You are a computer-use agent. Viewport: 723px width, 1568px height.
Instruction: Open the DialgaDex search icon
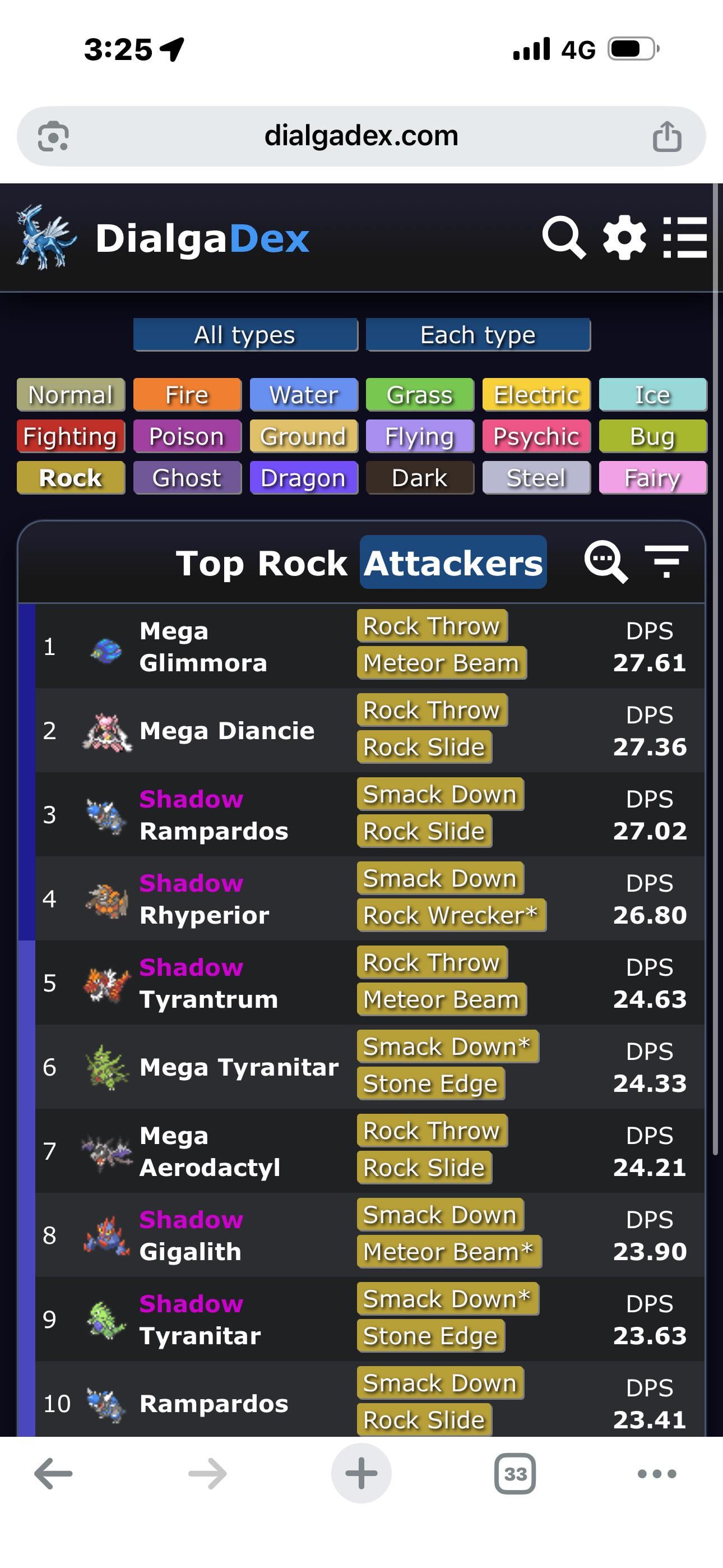[564, 237]
